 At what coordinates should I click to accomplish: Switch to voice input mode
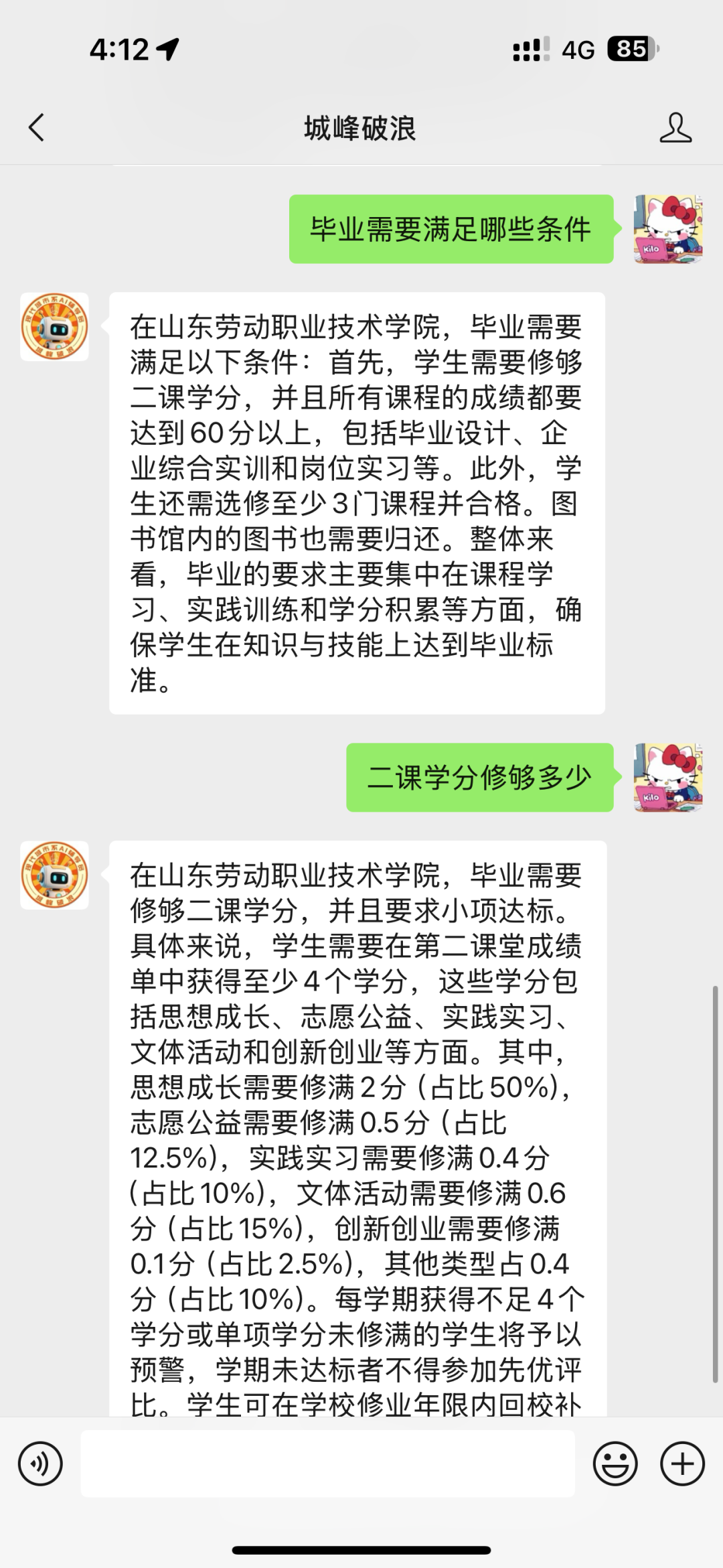[40, 1464]
